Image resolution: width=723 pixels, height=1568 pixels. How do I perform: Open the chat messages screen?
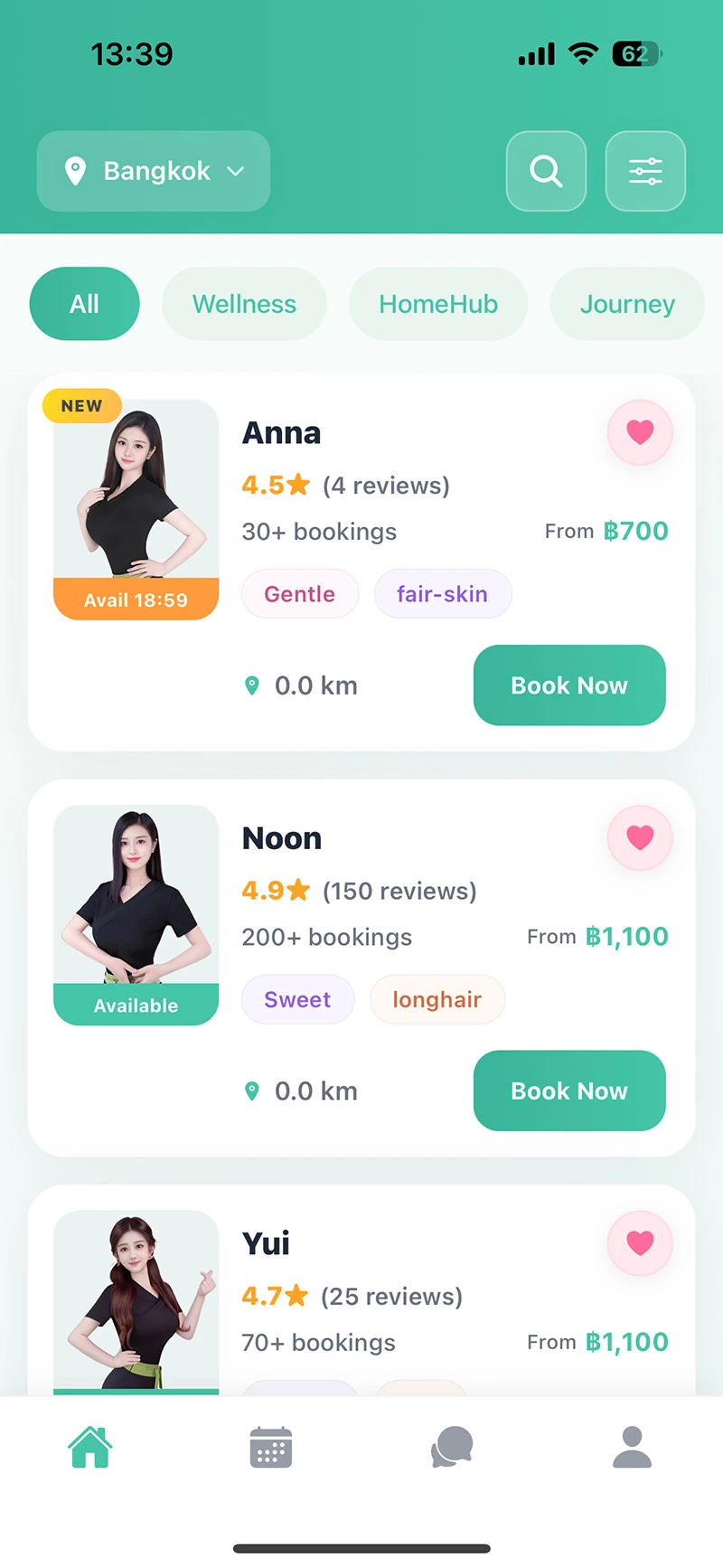pos(451,1447)
